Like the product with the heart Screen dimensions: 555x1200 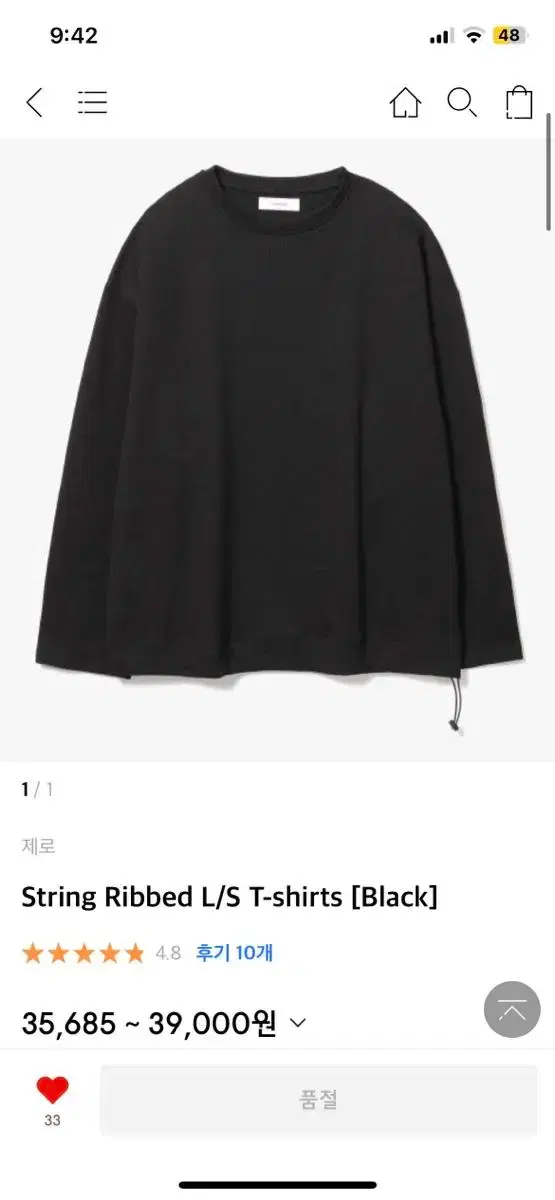(52, 1090)
